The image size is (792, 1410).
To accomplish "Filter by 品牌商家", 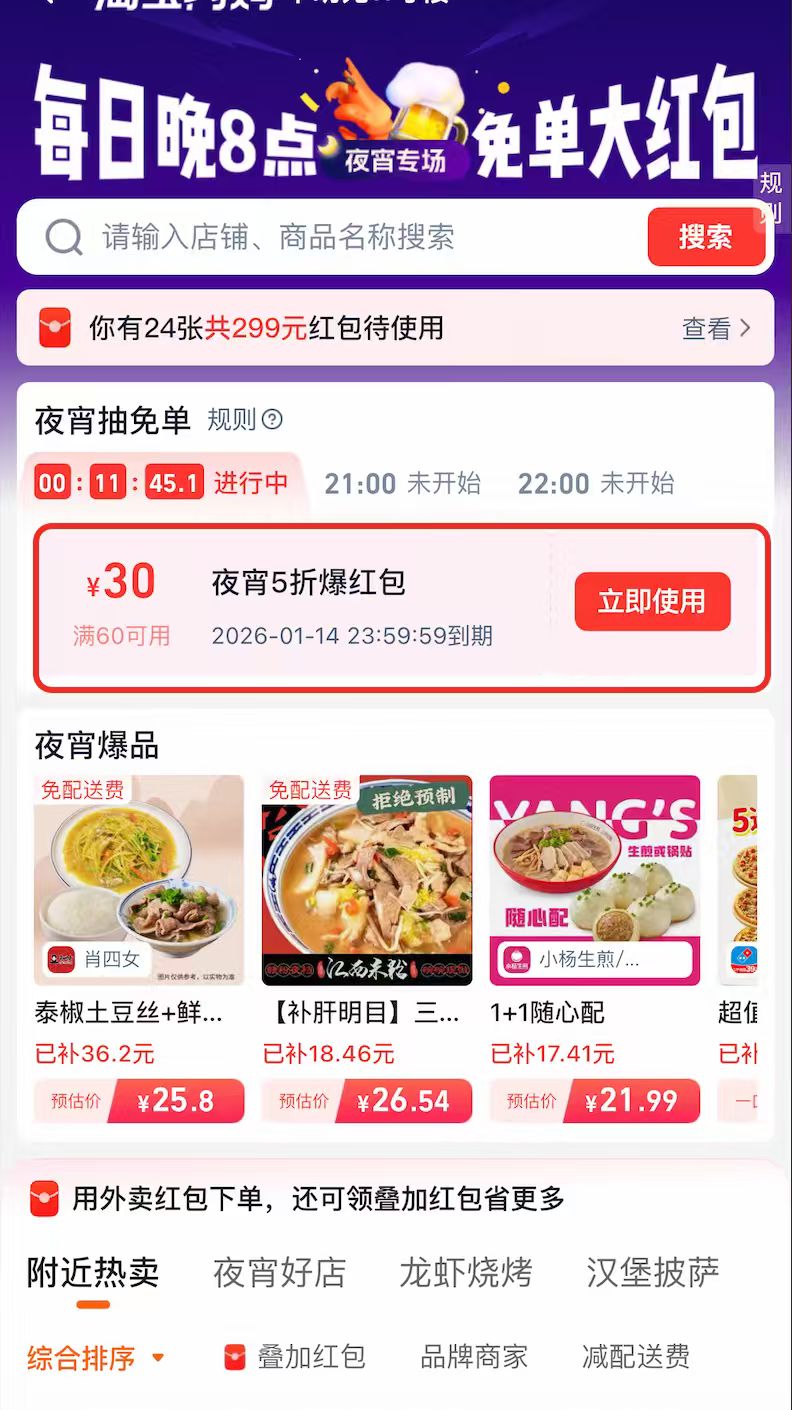I will (474, 1357).
